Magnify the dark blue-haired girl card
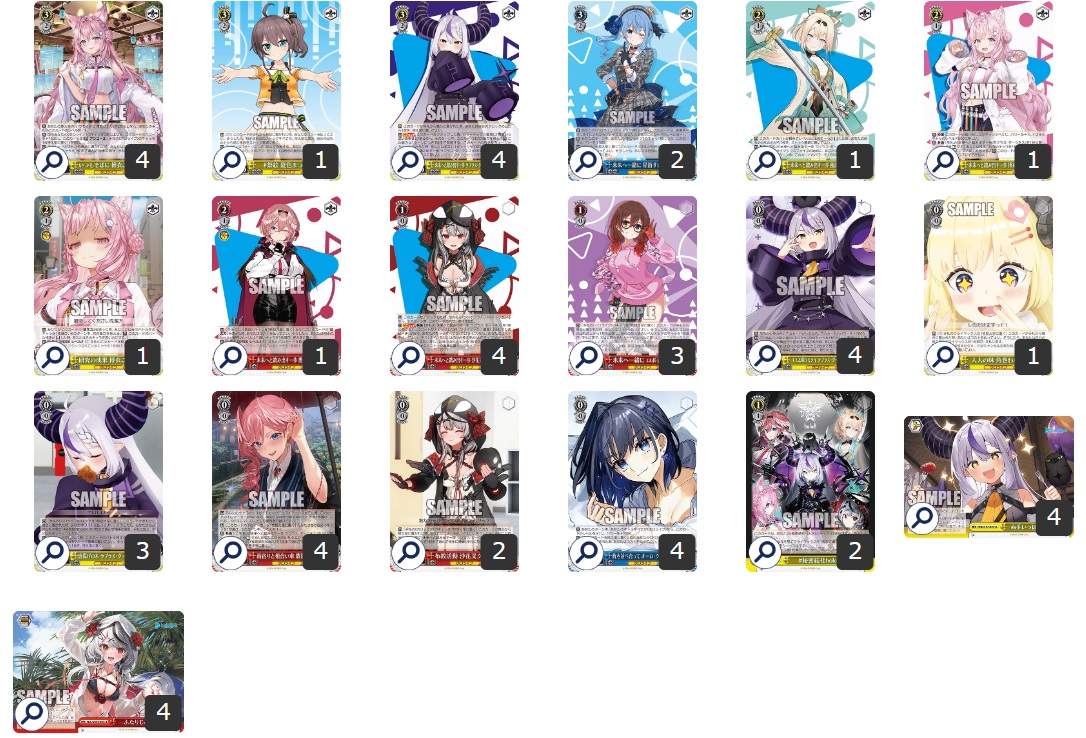1086x738 pixels. coord(587,551)
